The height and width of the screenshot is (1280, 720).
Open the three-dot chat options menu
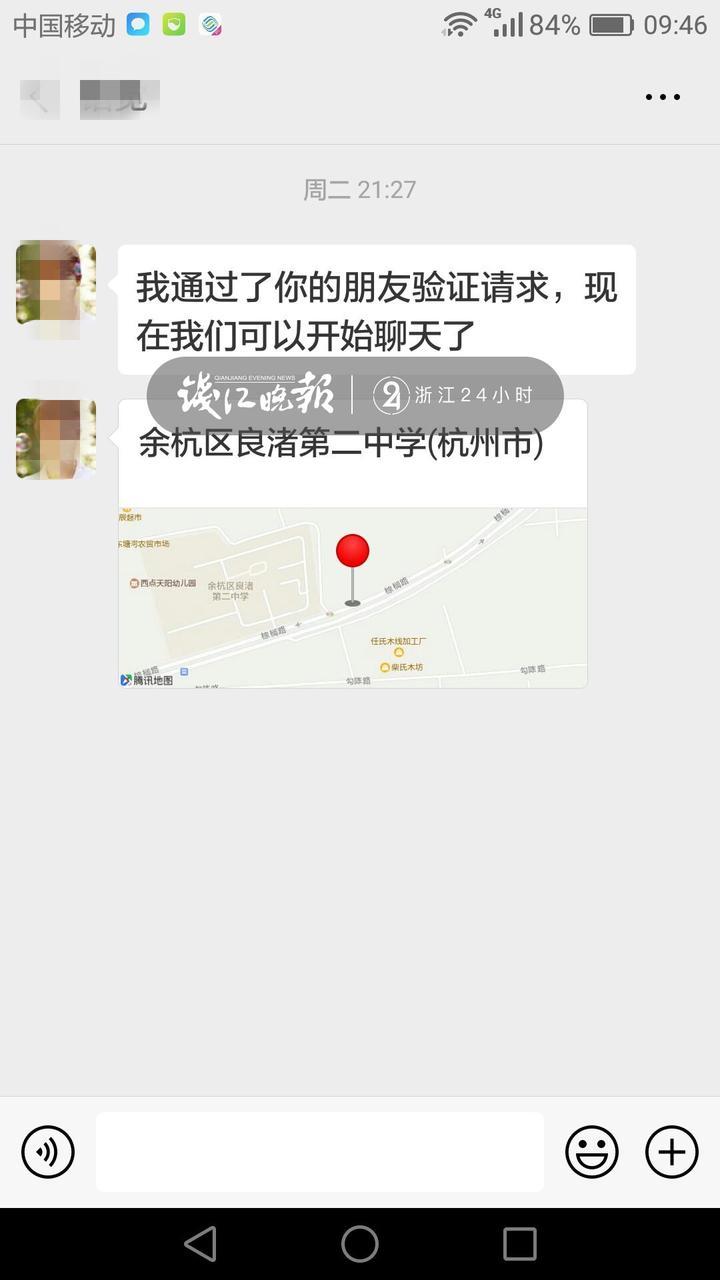(x=662, y=97)
